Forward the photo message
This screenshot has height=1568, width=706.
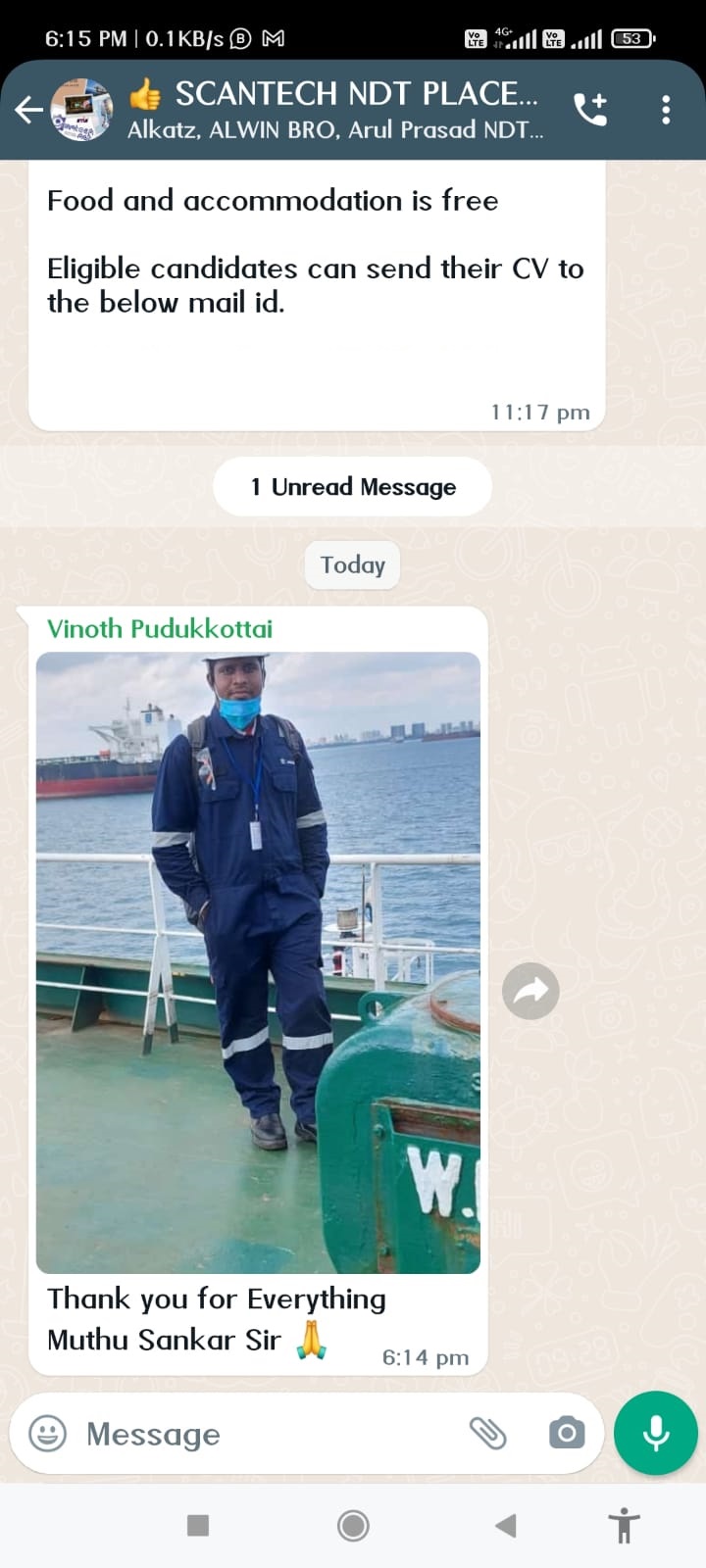click(x=530, y=992)
